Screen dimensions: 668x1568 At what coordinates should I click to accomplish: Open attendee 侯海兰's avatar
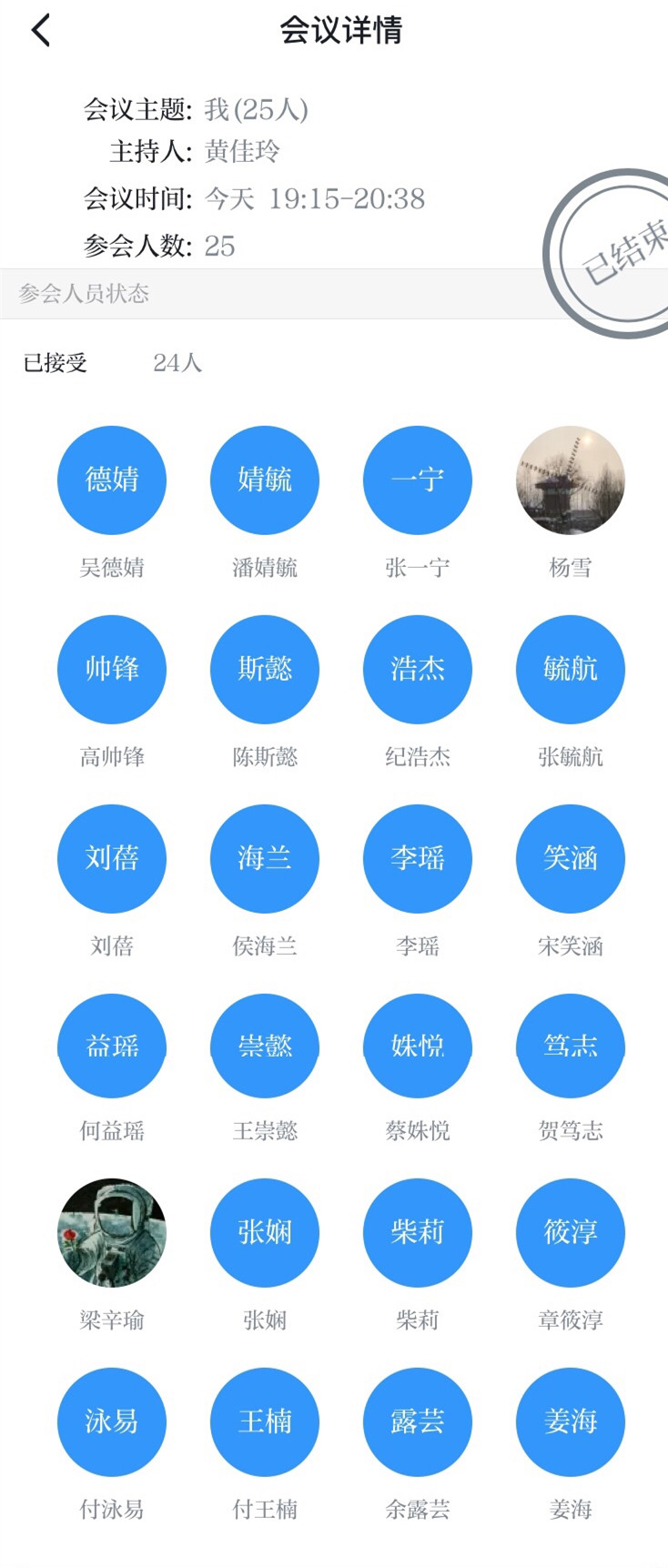coord(265,858)
